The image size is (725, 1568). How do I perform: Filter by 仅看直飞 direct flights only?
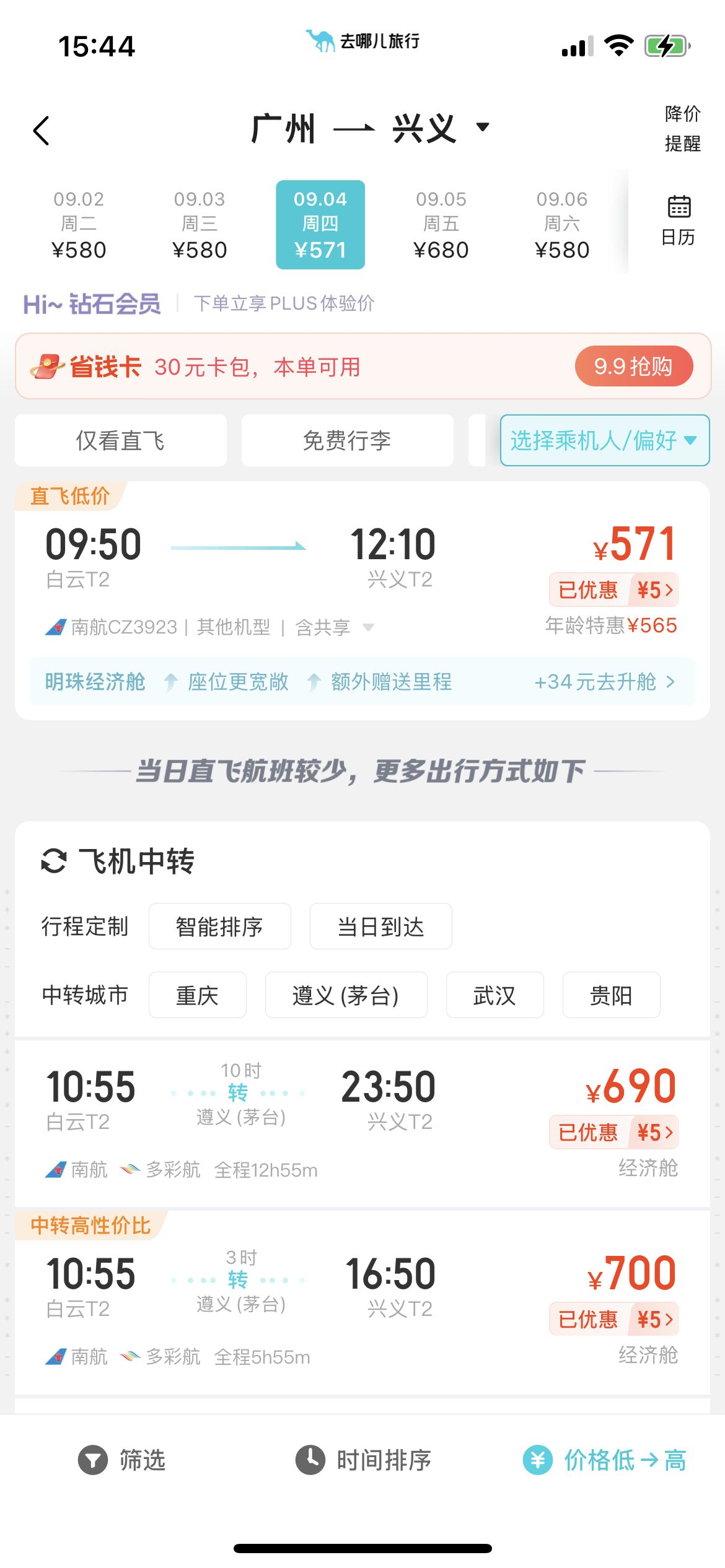coord(120,440)
